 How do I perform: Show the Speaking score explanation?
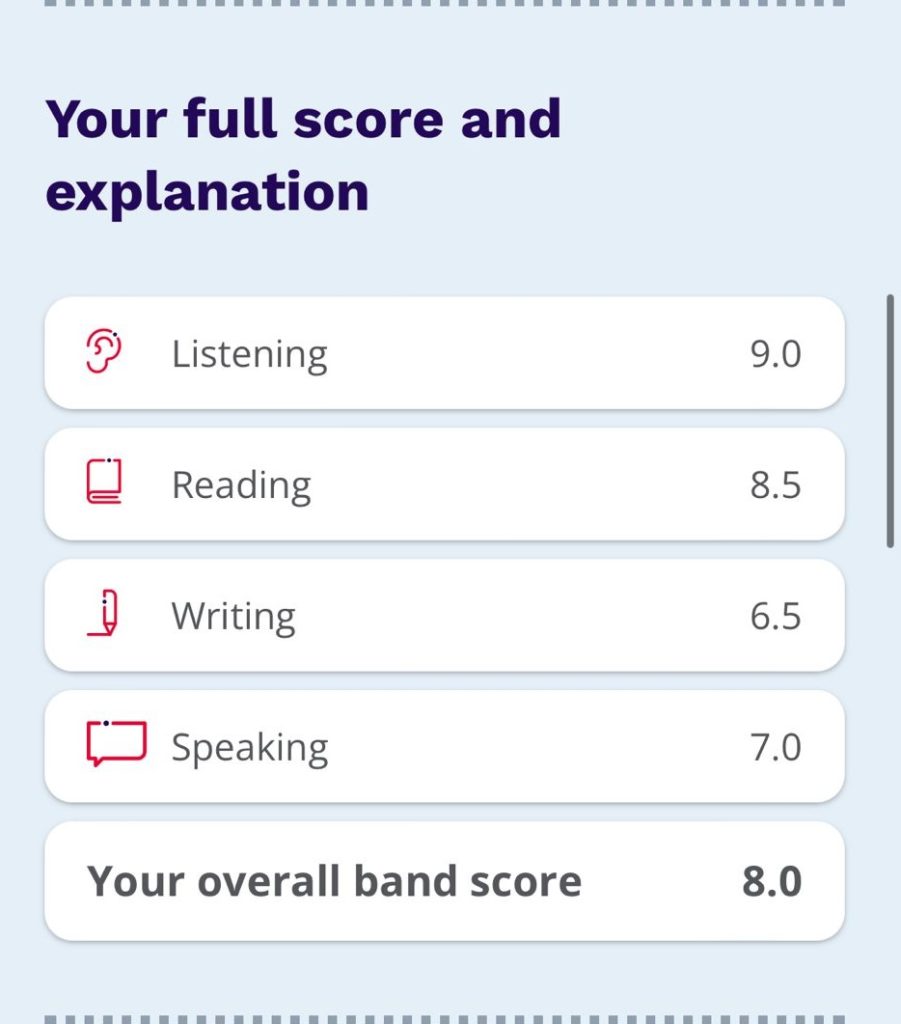click(444, 747)
